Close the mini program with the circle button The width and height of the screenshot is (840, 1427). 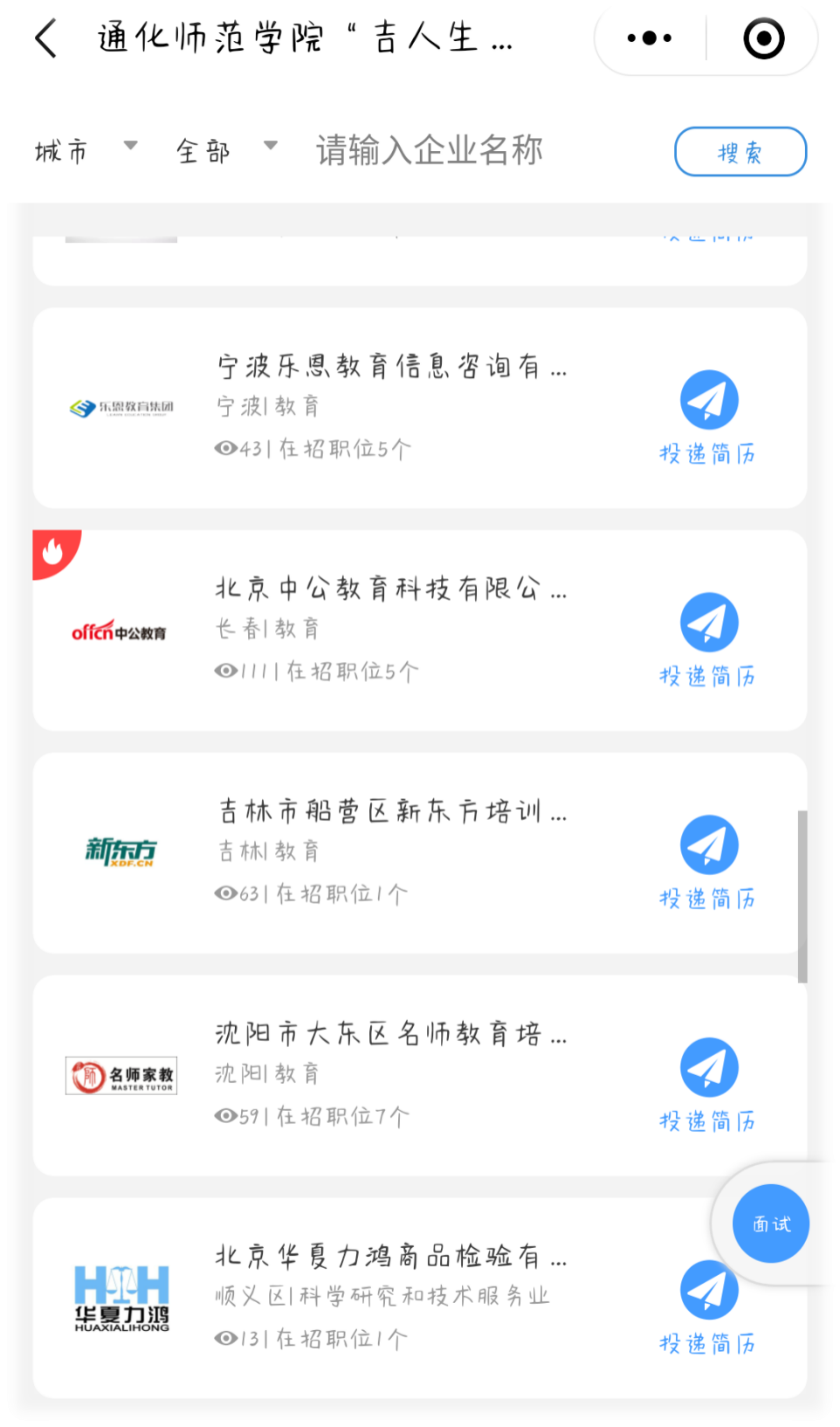pos(763,38)
